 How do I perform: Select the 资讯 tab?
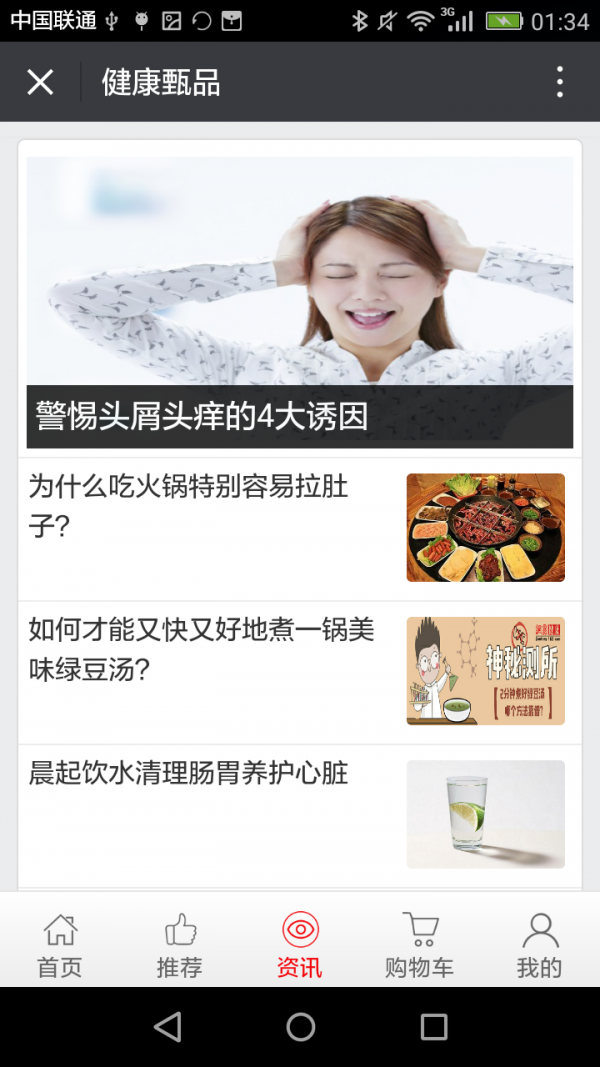300,944
